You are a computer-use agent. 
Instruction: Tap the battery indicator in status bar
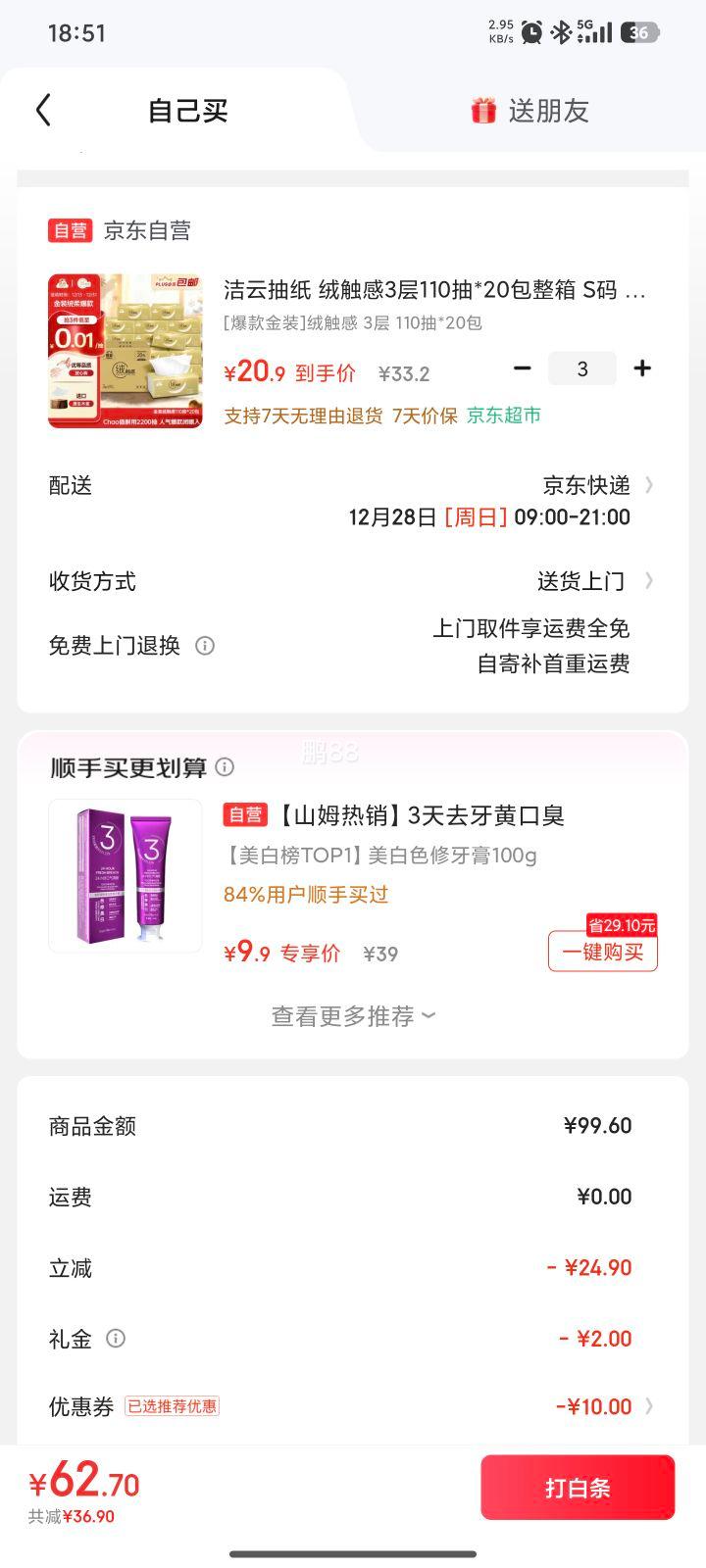click(634, 31)
